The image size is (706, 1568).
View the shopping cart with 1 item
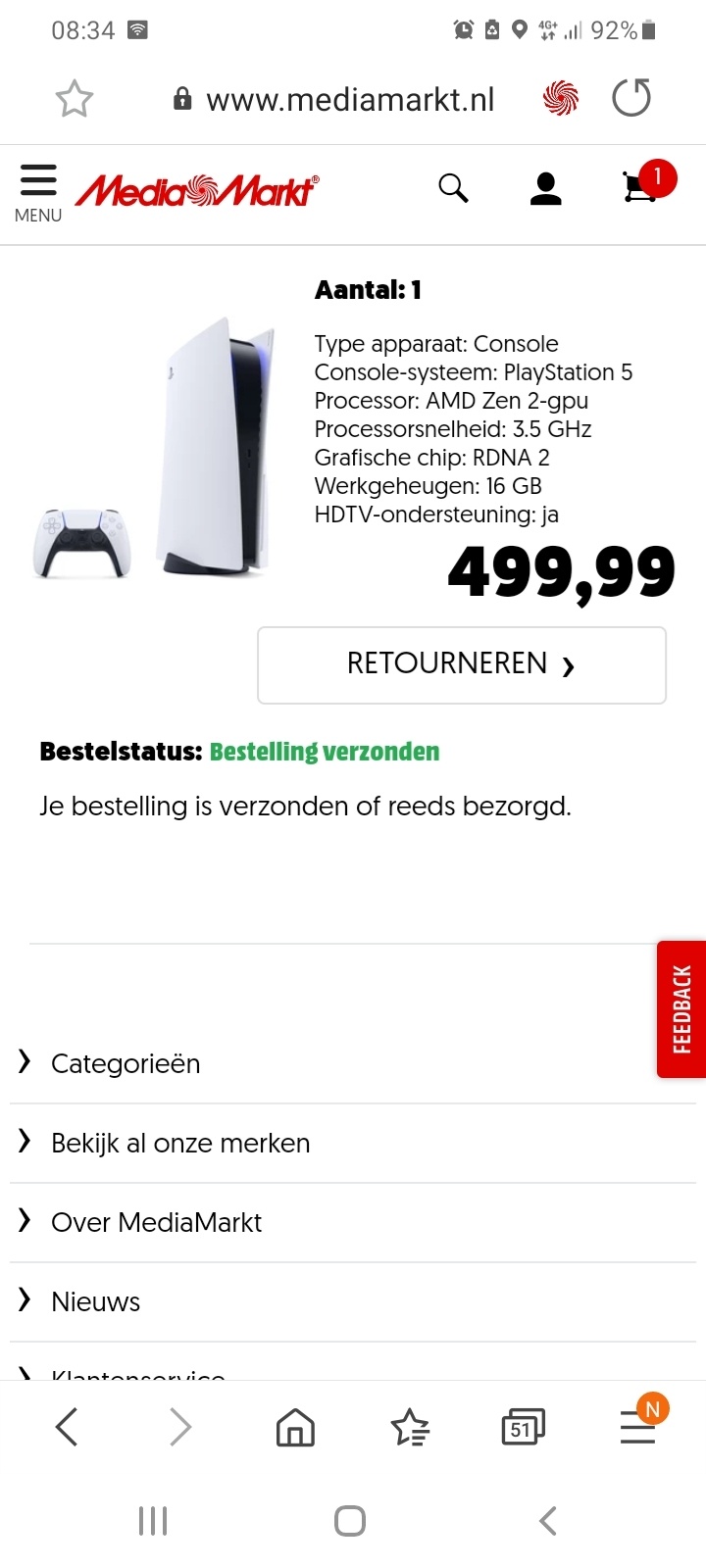pos(639,189)
